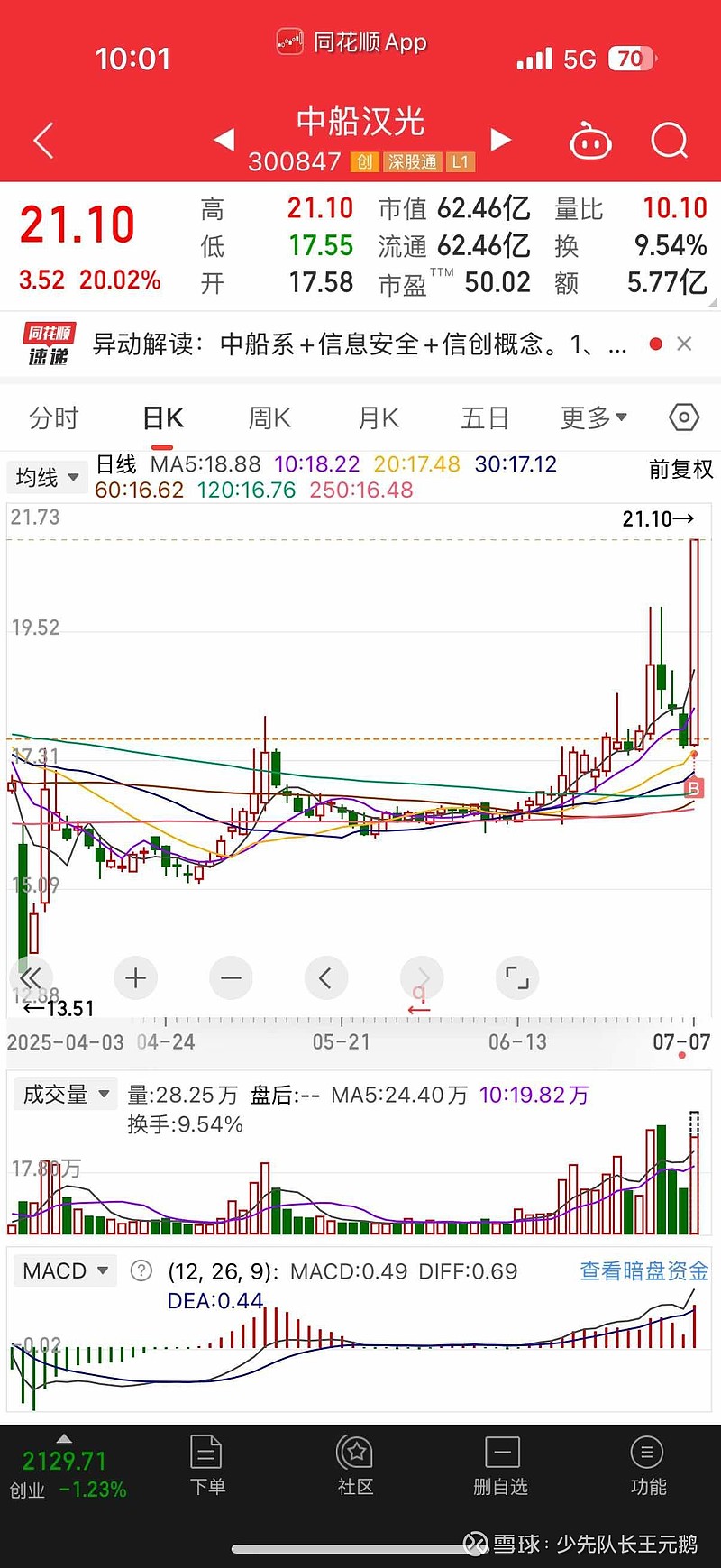Go back with the top-left arrow

coord(43,141)
